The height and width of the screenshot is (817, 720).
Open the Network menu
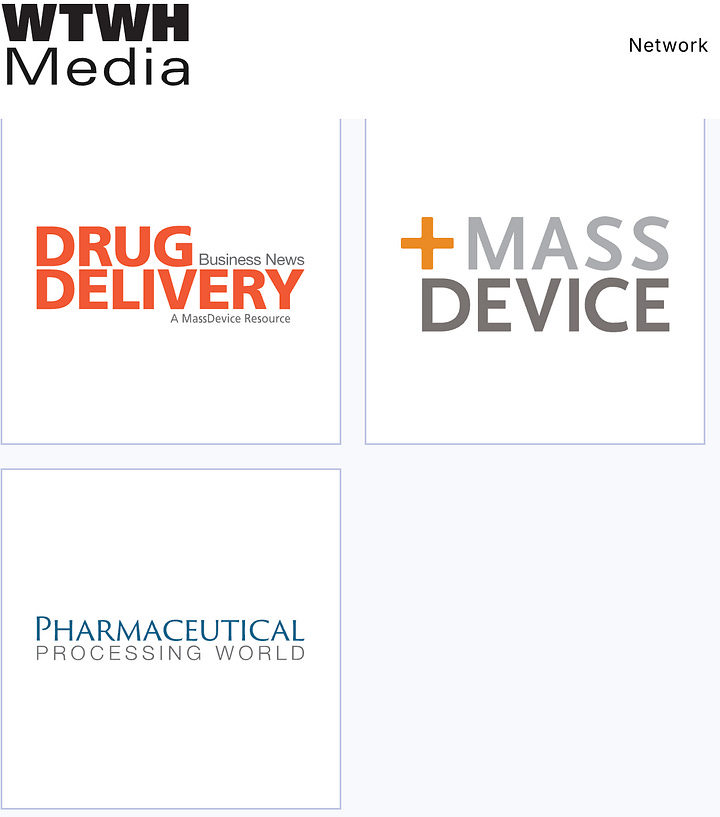pyautogui.click(x=667, y=45)
